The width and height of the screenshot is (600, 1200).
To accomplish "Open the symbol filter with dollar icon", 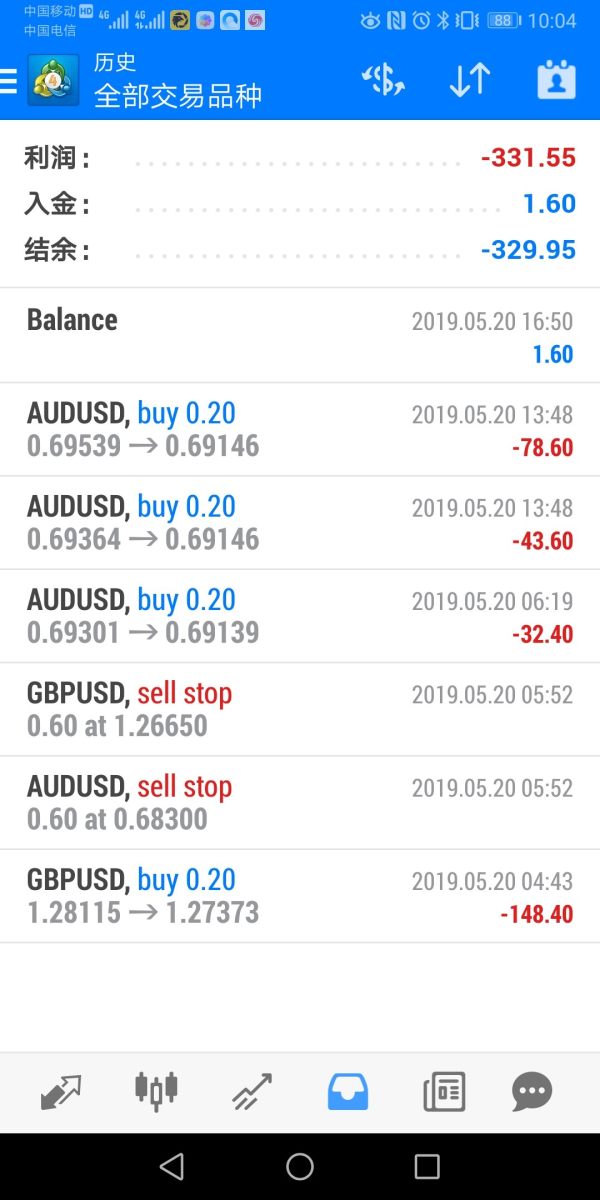I will pos(383,81).
